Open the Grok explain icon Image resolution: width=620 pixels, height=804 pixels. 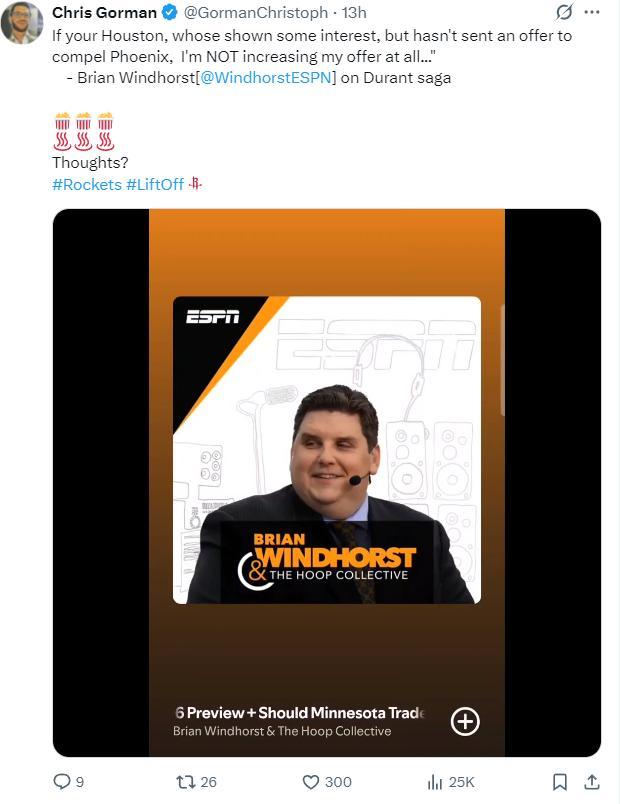click(x=564, y=13)
